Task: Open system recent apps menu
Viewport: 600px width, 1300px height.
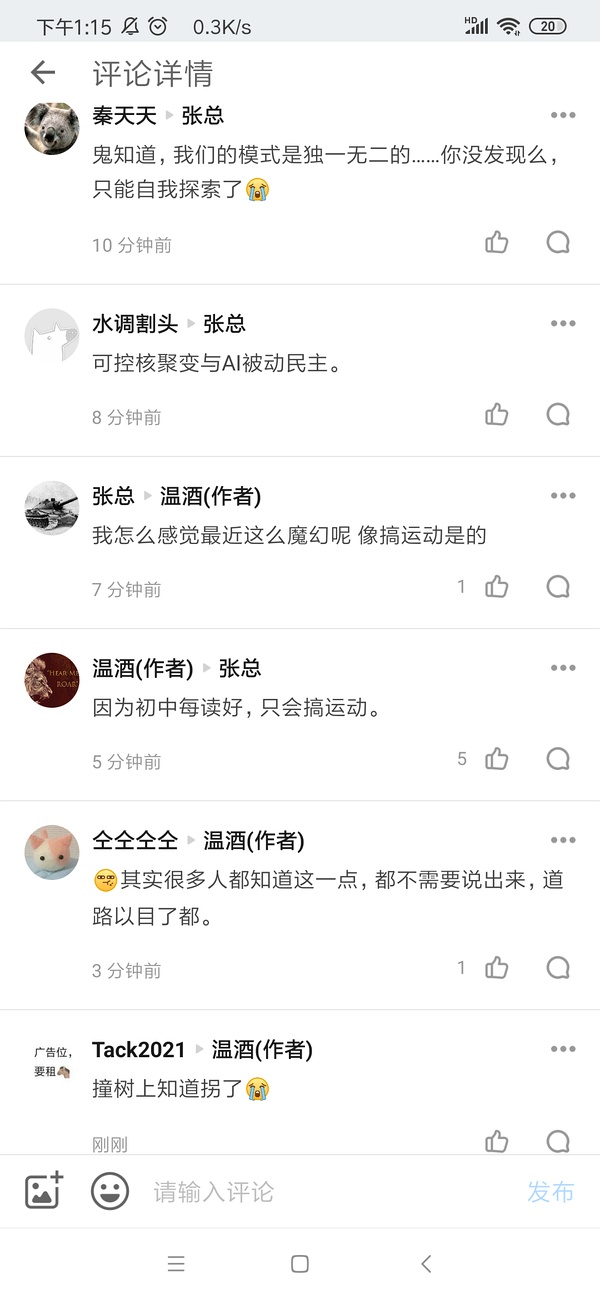Action: click(176, 1264)
